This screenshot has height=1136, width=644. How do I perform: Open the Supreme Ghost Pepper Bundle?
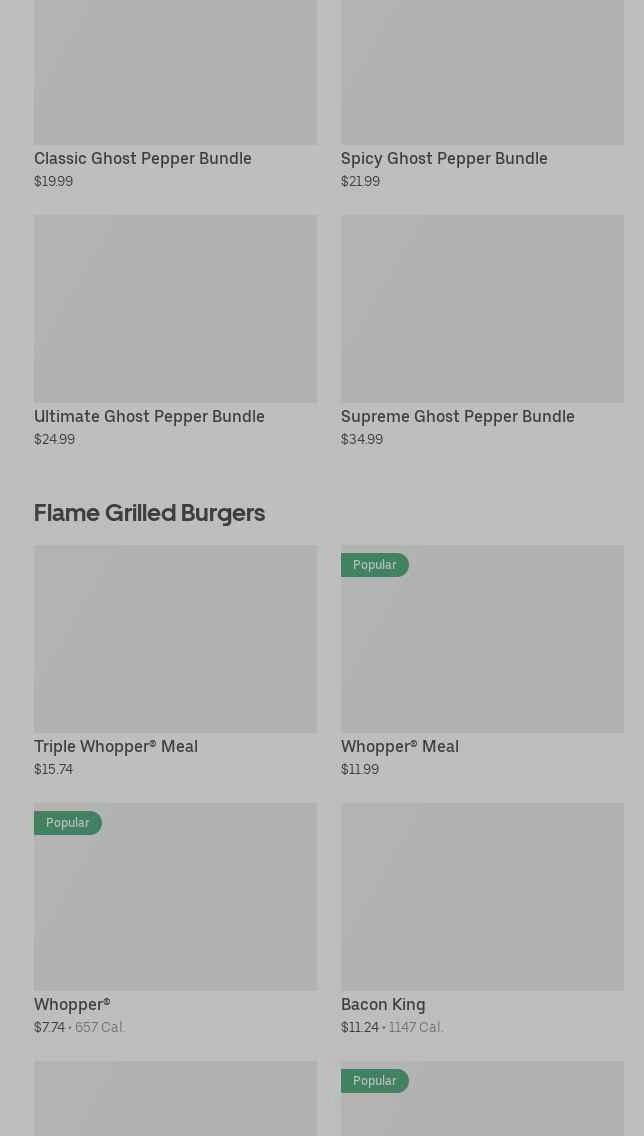click(482, 310)
